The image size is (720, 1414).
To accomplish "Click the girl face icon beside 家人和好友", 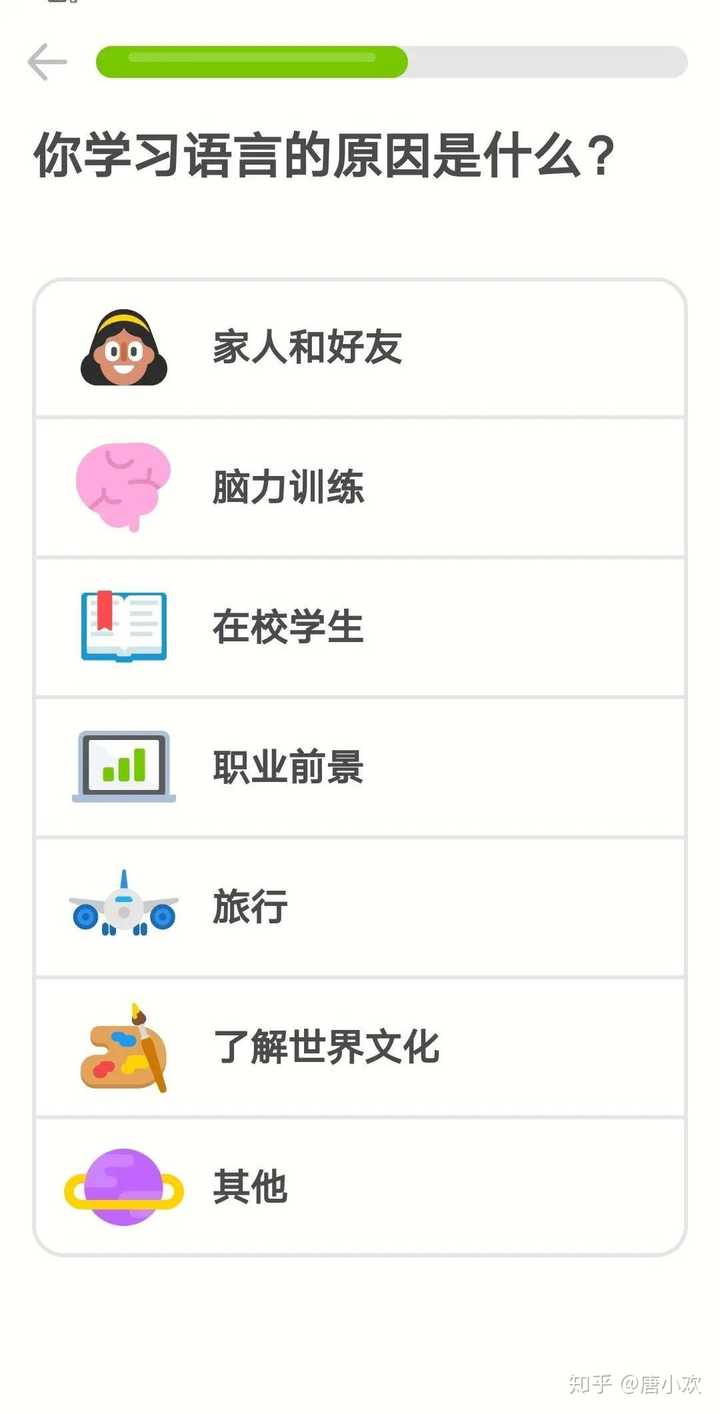I will [122, 347].
